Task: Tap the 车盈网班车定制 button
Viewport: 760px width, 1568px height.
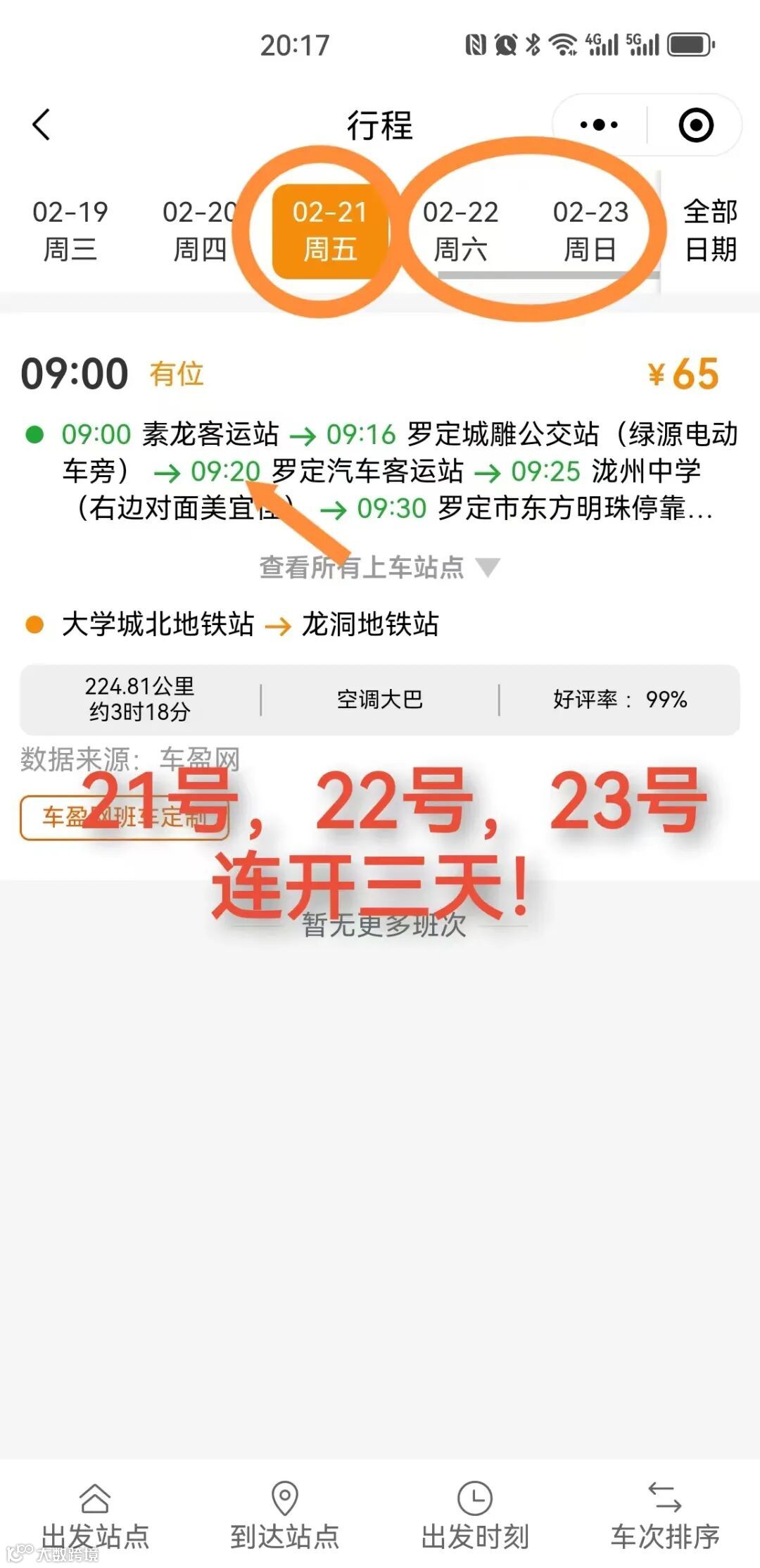Action: [x=125, y=816]
